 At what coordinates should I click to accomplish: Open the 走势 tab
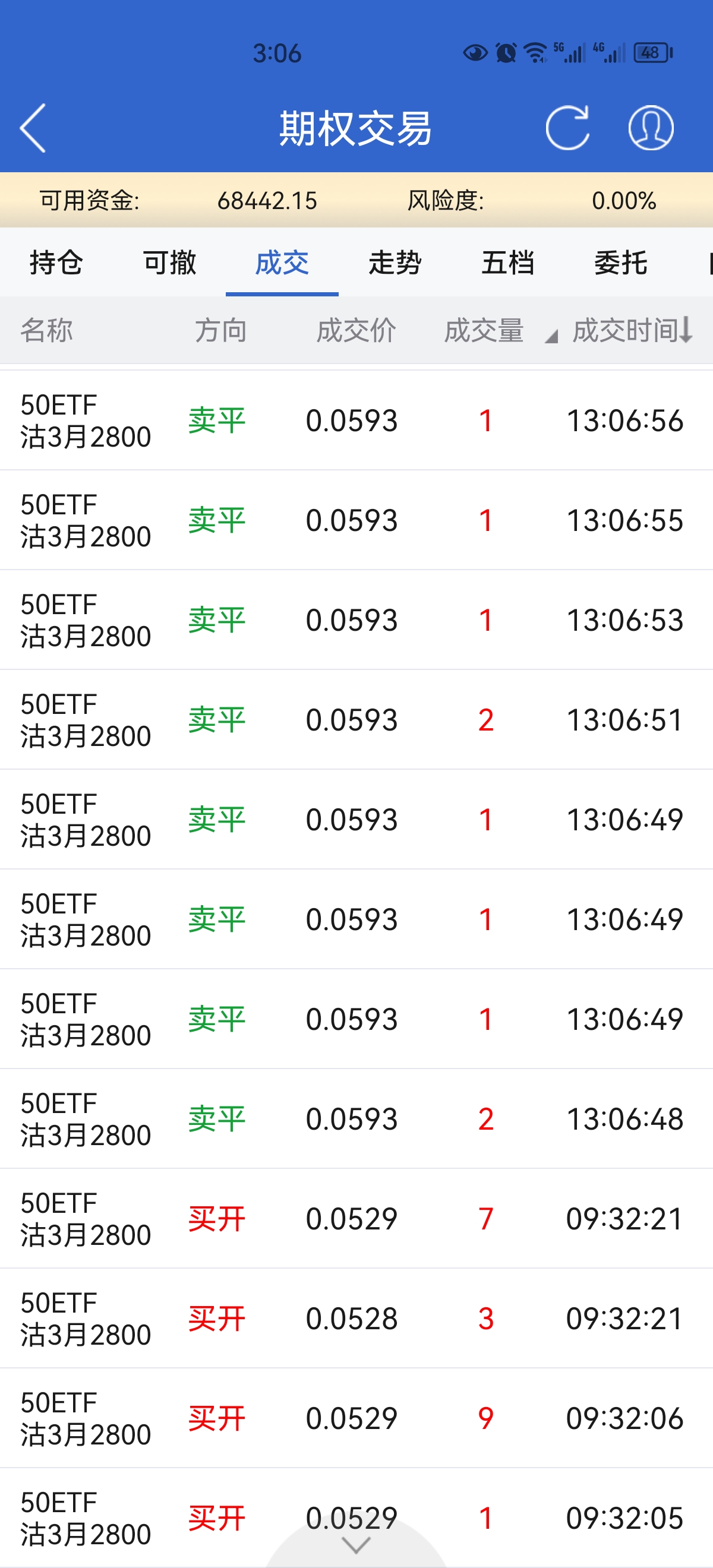pos(395,263)
